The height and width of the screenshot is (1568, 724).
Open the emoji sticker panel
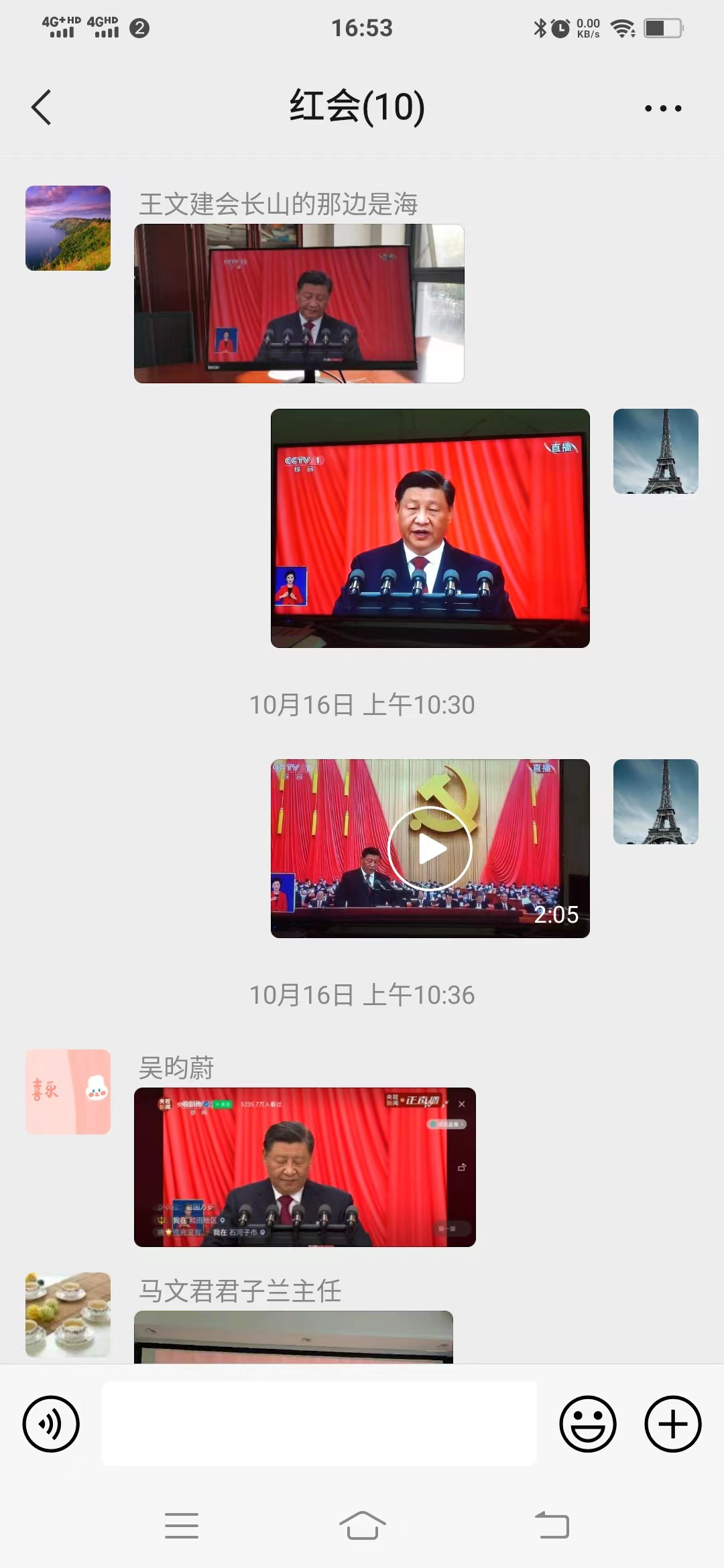(x=588, y=1424)
